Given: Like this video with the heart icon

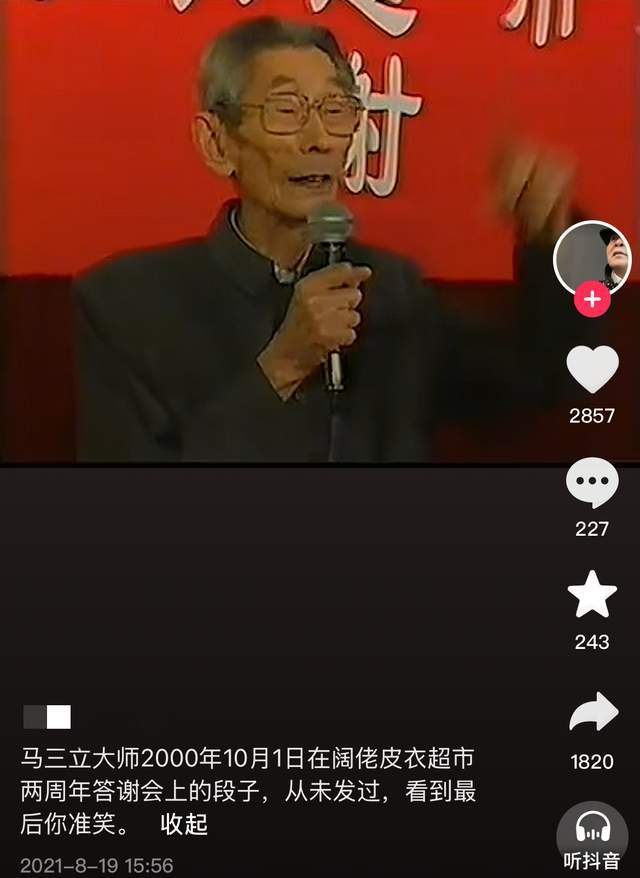Looking at the screenshot, I should [592, 370].
